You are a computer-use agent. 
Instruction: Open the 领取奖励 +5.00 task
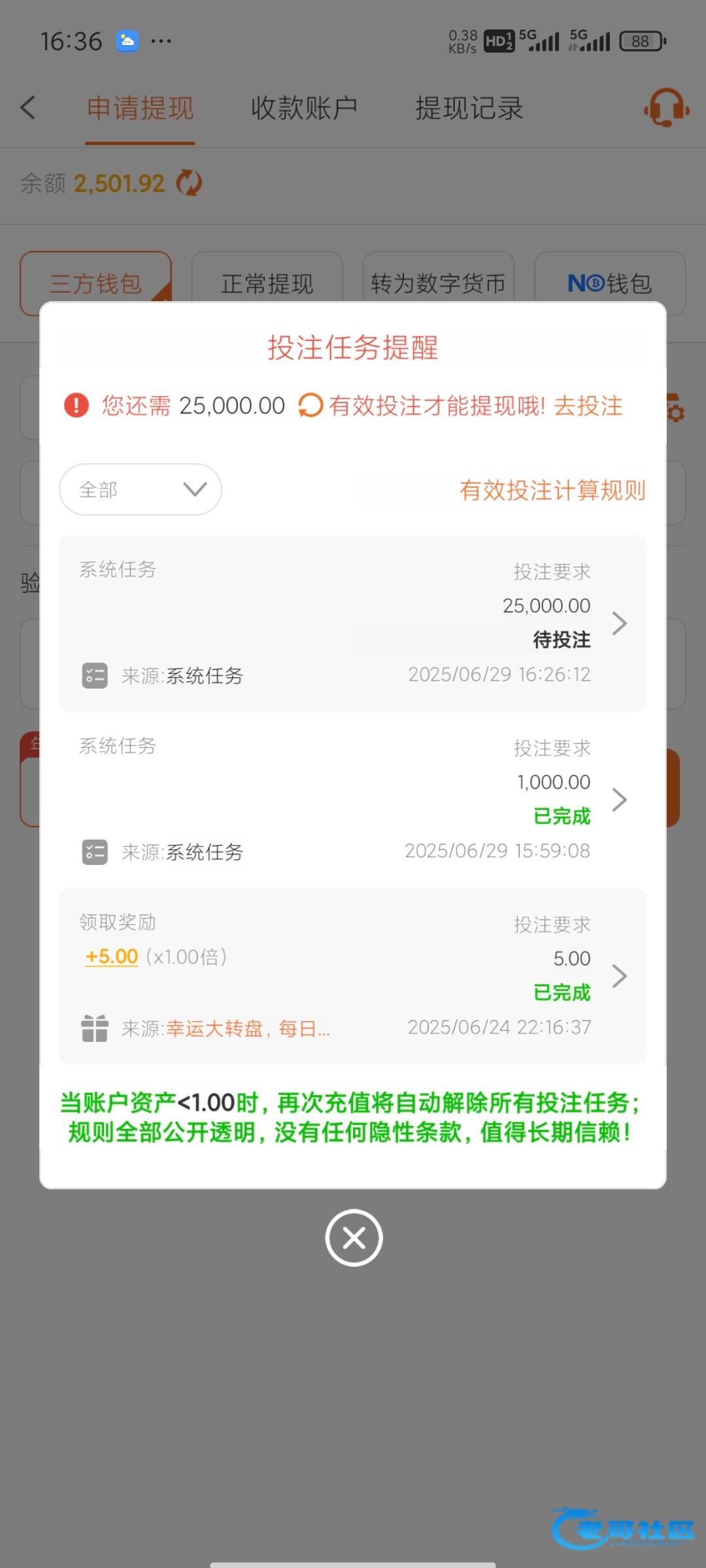tap(353, 976)
